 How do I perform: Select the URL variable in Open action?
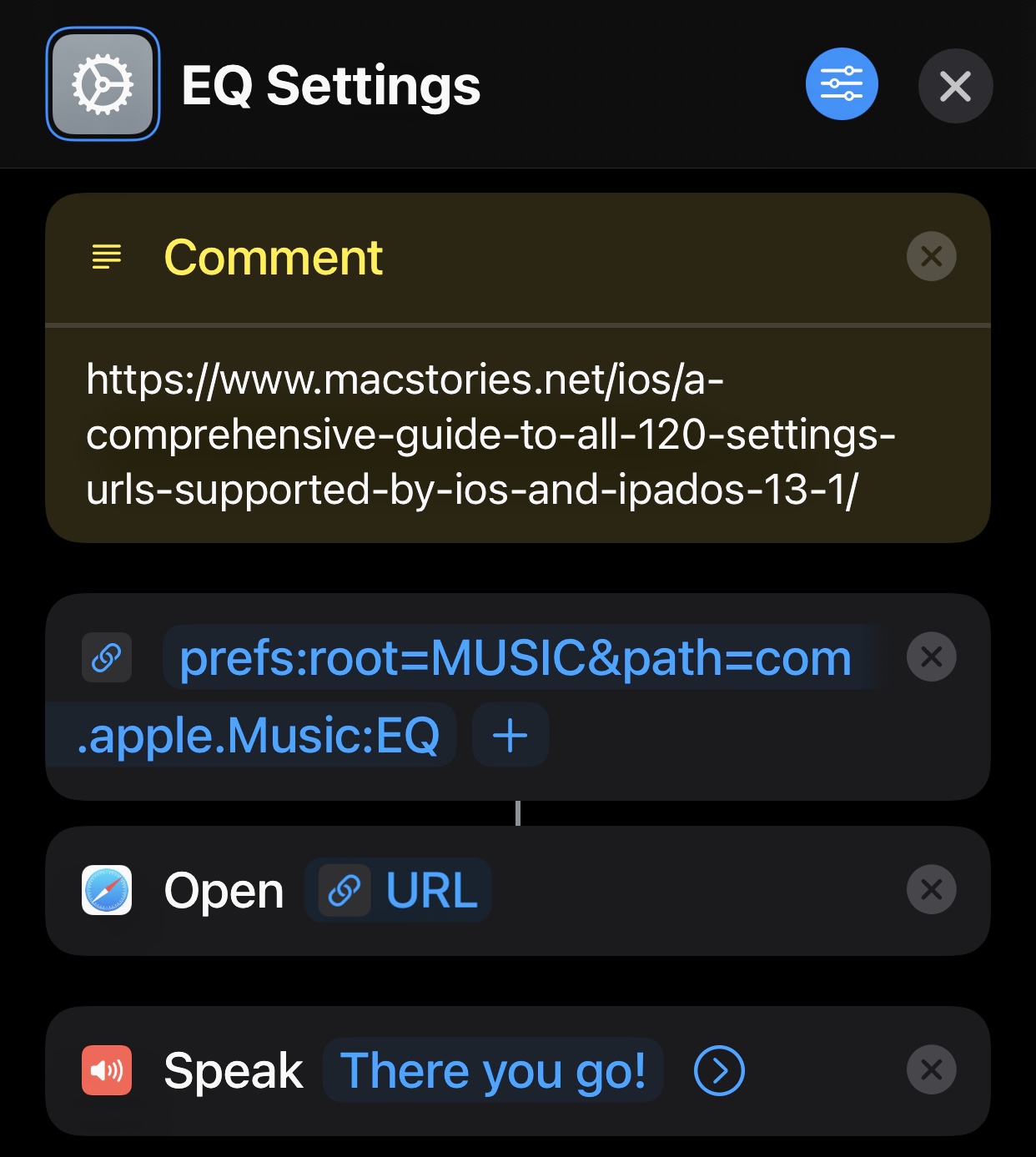point(399,890)
